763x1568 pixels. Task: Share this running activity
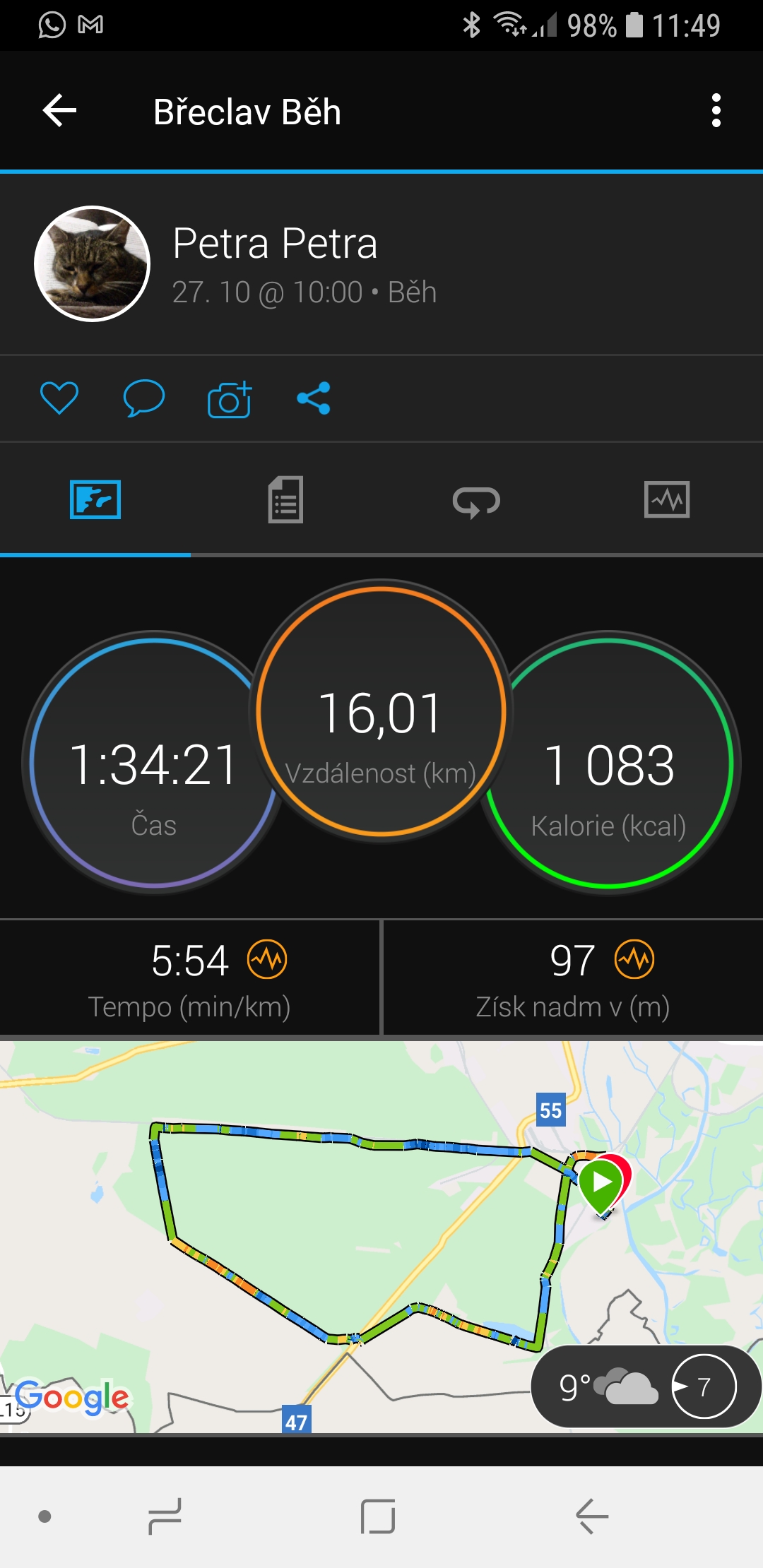click(x=314, y=398)
